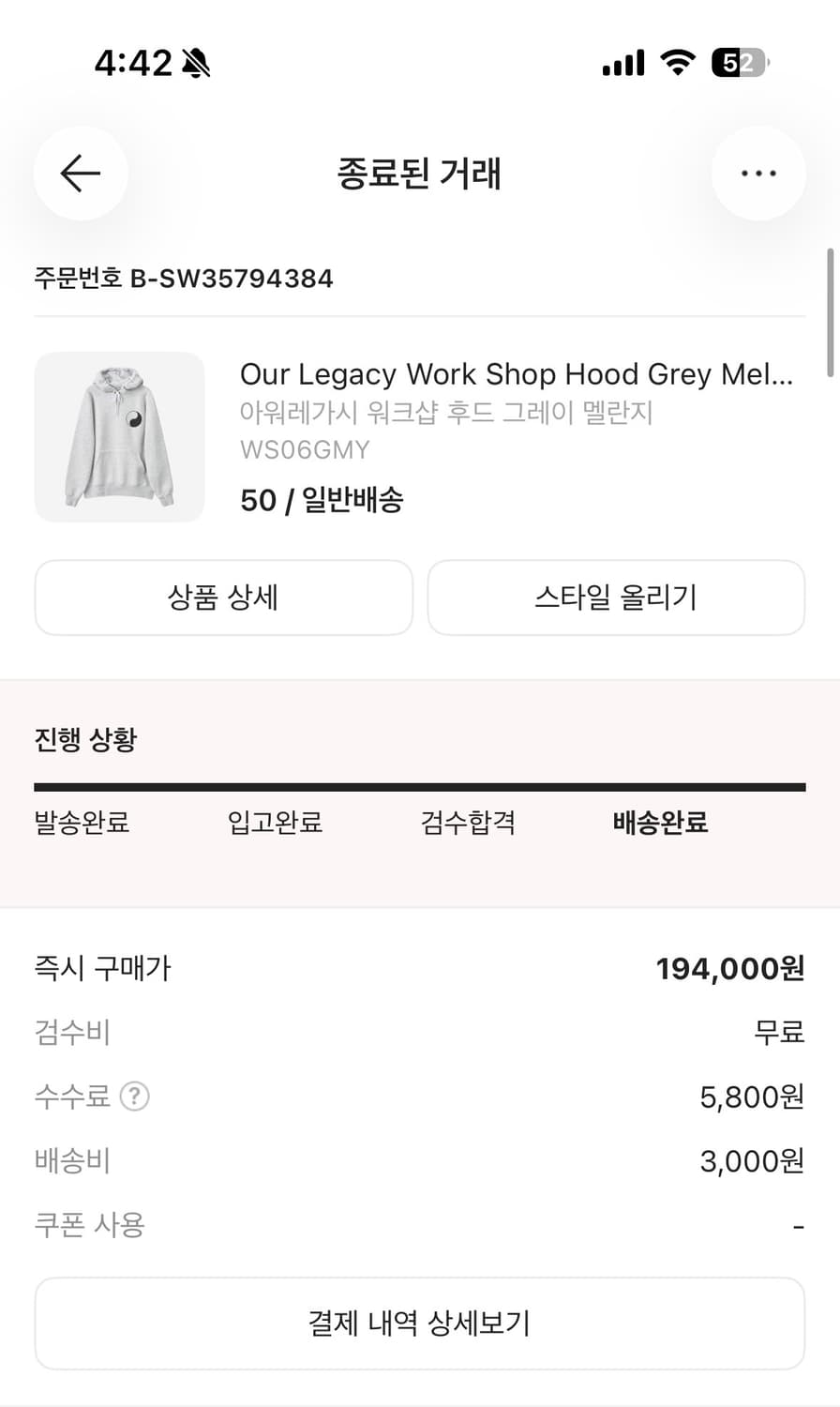Viewport: 840px width, 1407px height.
Task: Open the three-dot options menu
Action: [758, 174]
